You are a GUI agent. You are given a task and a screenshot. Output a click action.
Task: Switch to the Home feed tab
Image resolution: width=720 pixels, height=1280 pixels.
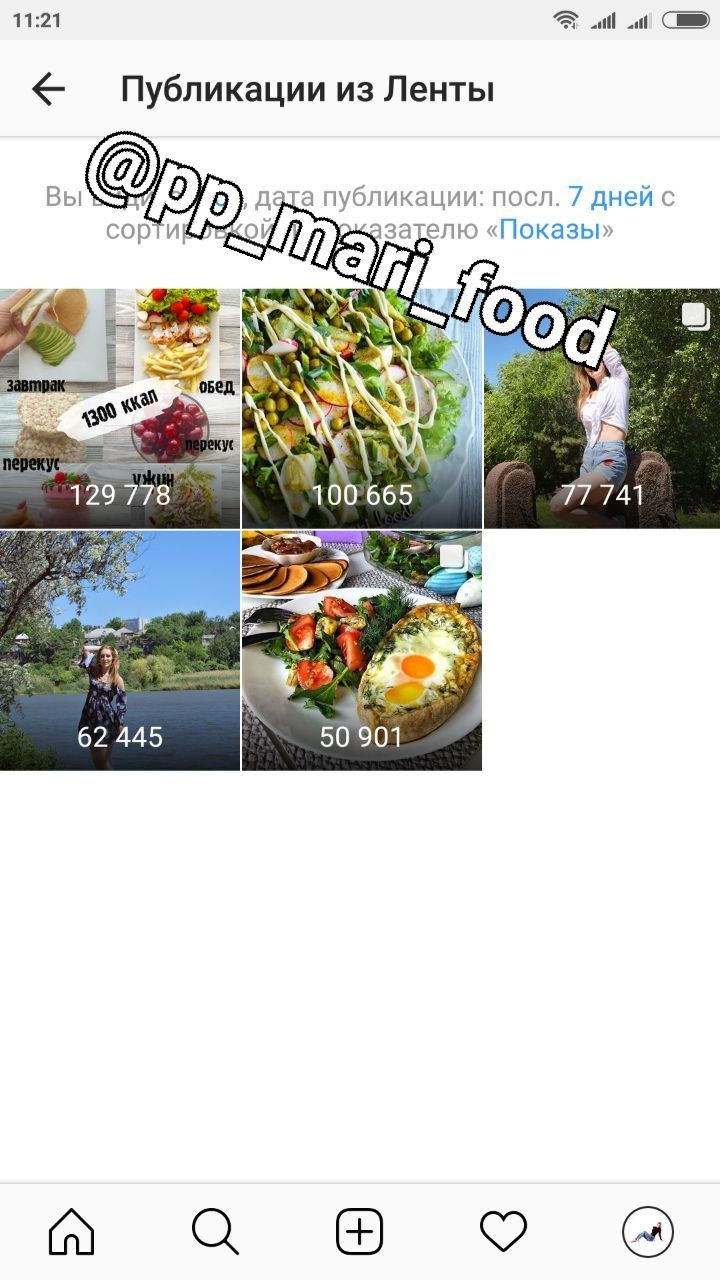click(x=72, y=1231)
